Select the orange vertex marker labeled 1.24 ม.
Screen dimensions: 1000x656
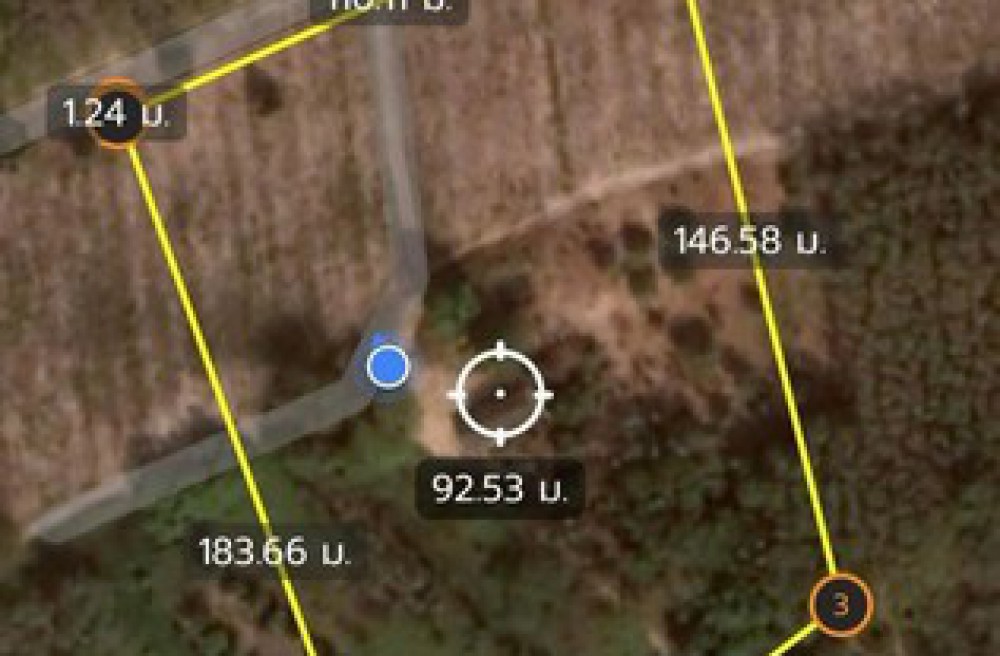click(x=119, y=115)
